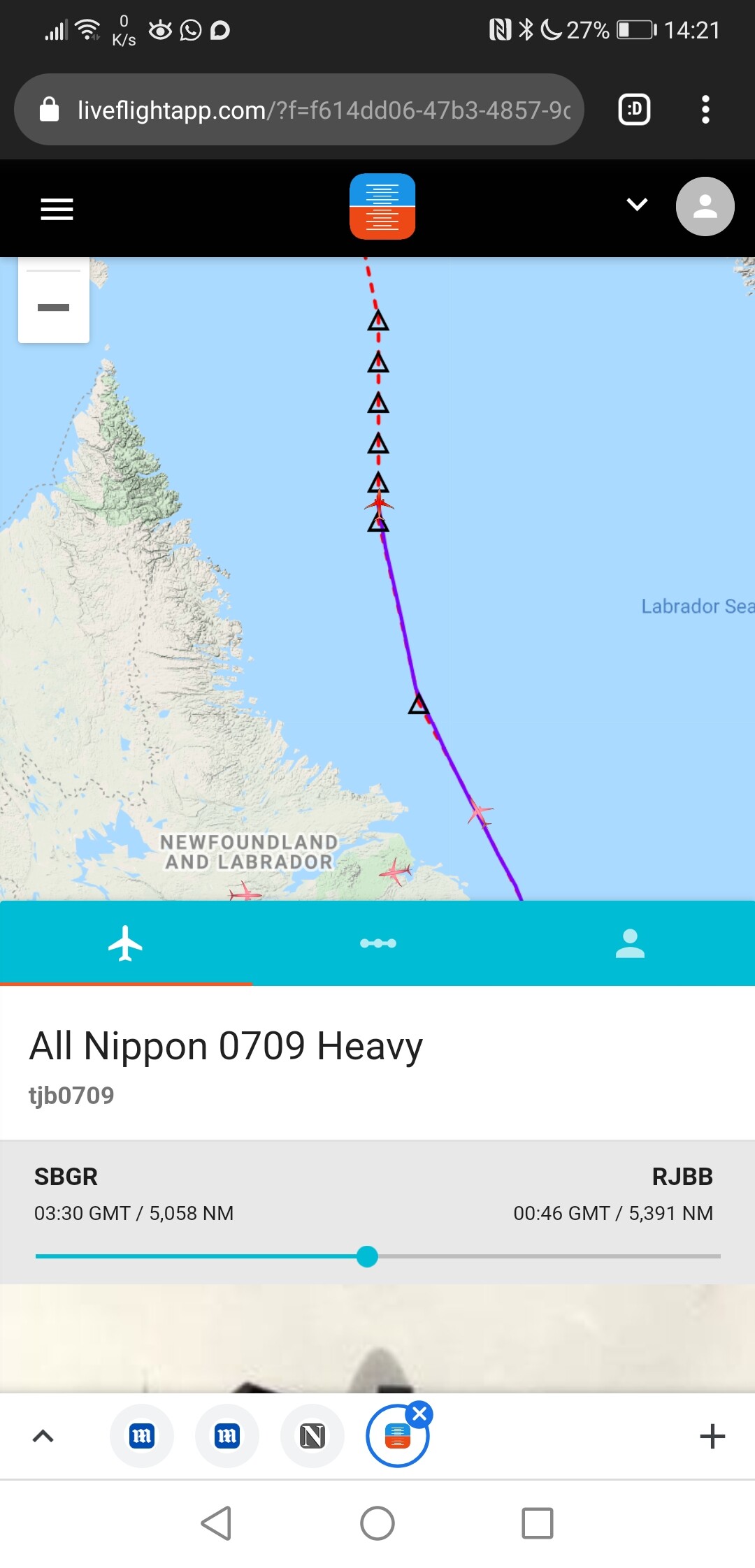Image resolution: width=755 pixels, height=1568 pixels.
Task: Expand the dropdown chevron in the header
Action: [636, 205]
